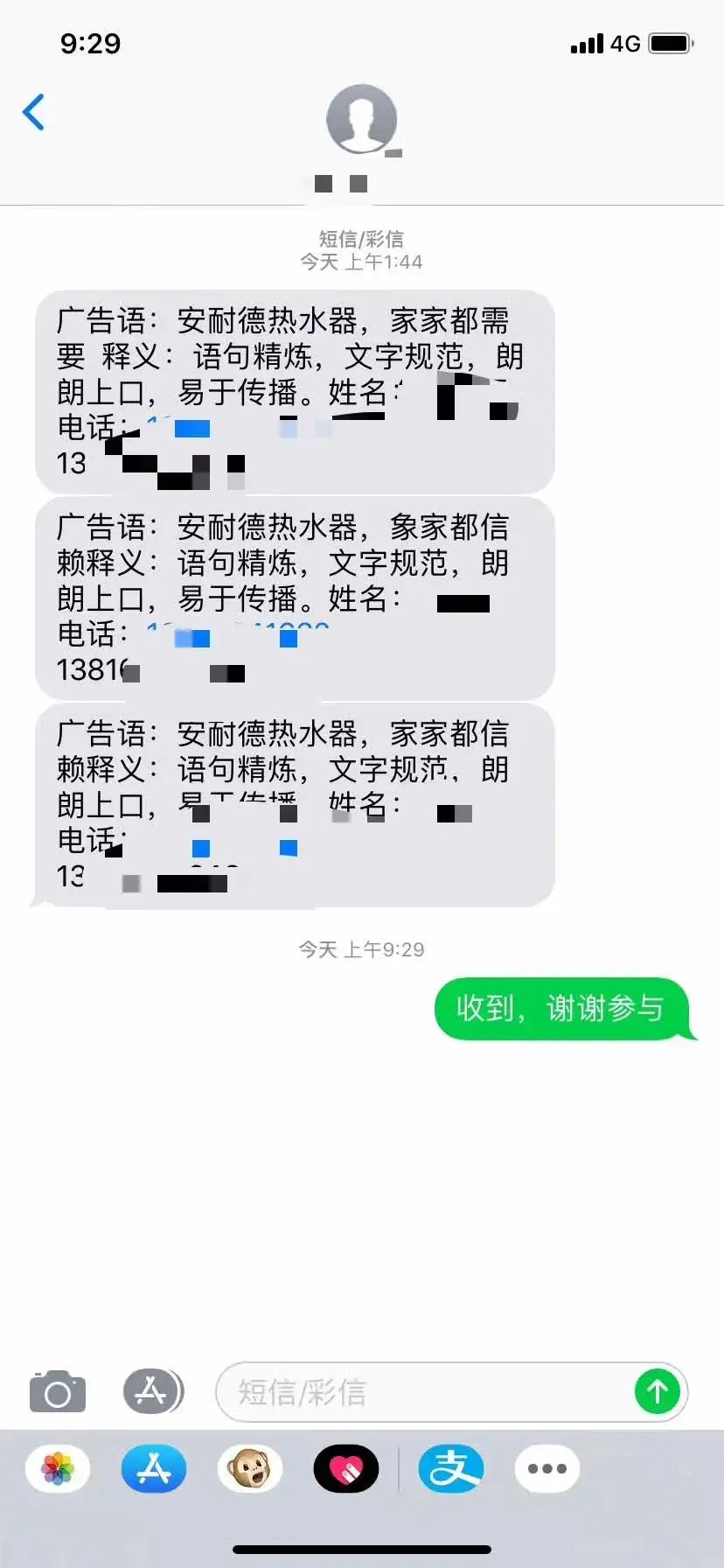The height and width of the screenshot is (1568, 724).
Task: Toggle the App Store apps drawer
Action: (x=152, y=1390)
